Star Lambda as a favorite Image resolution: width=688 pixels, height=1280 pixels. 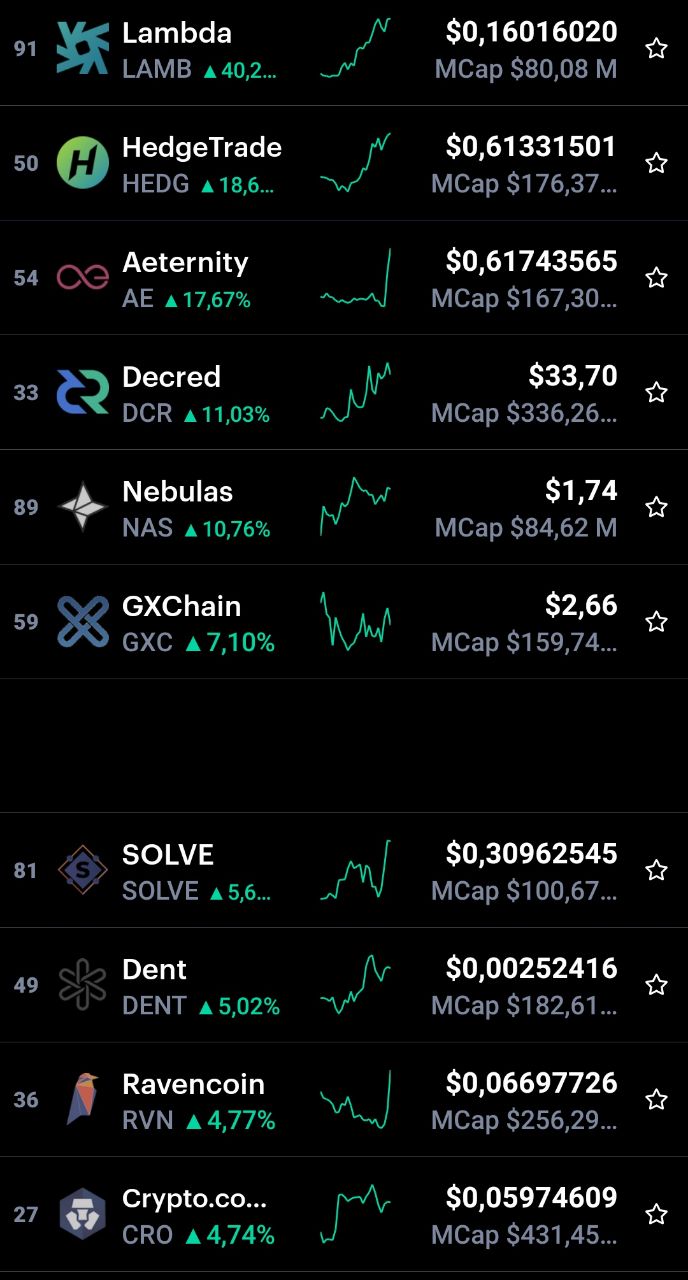point(656,48)
